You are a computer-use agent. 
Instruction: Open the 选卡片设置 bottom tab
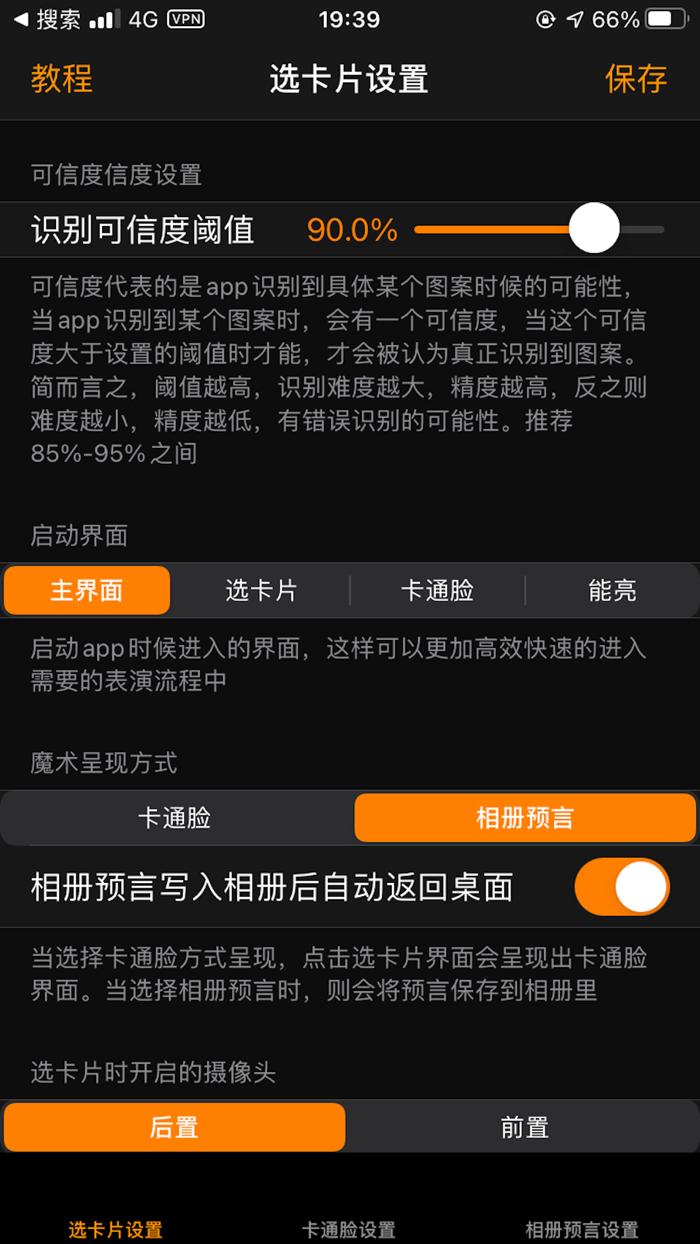115,1229
